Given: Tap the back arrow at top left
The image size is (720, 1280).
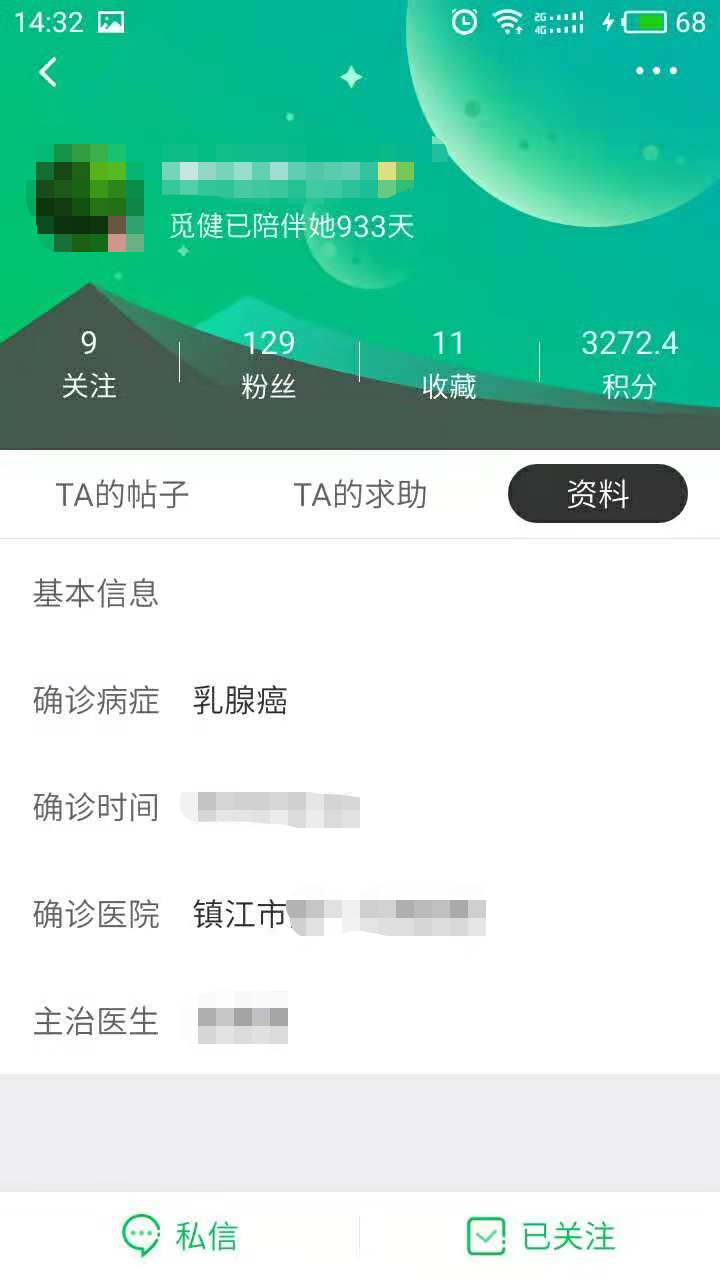Looking at the screenshot, I should click(x=47, y=72).
